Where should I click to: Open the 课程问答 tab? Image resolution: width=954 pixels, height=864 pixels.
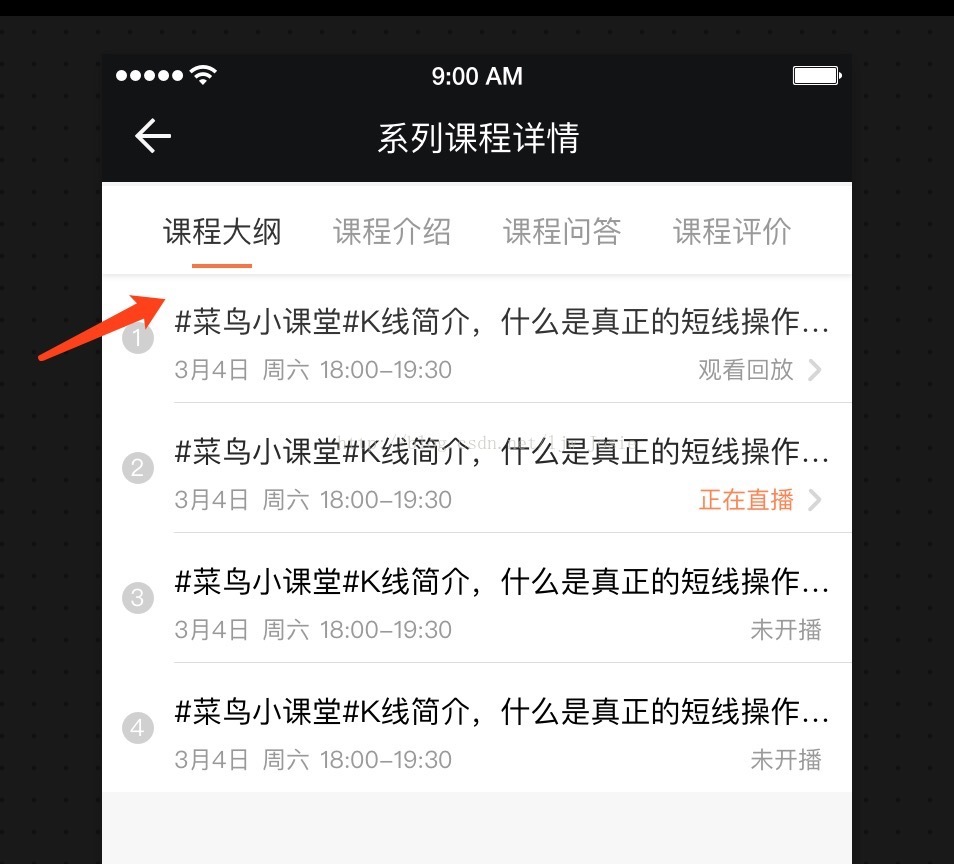562,232
